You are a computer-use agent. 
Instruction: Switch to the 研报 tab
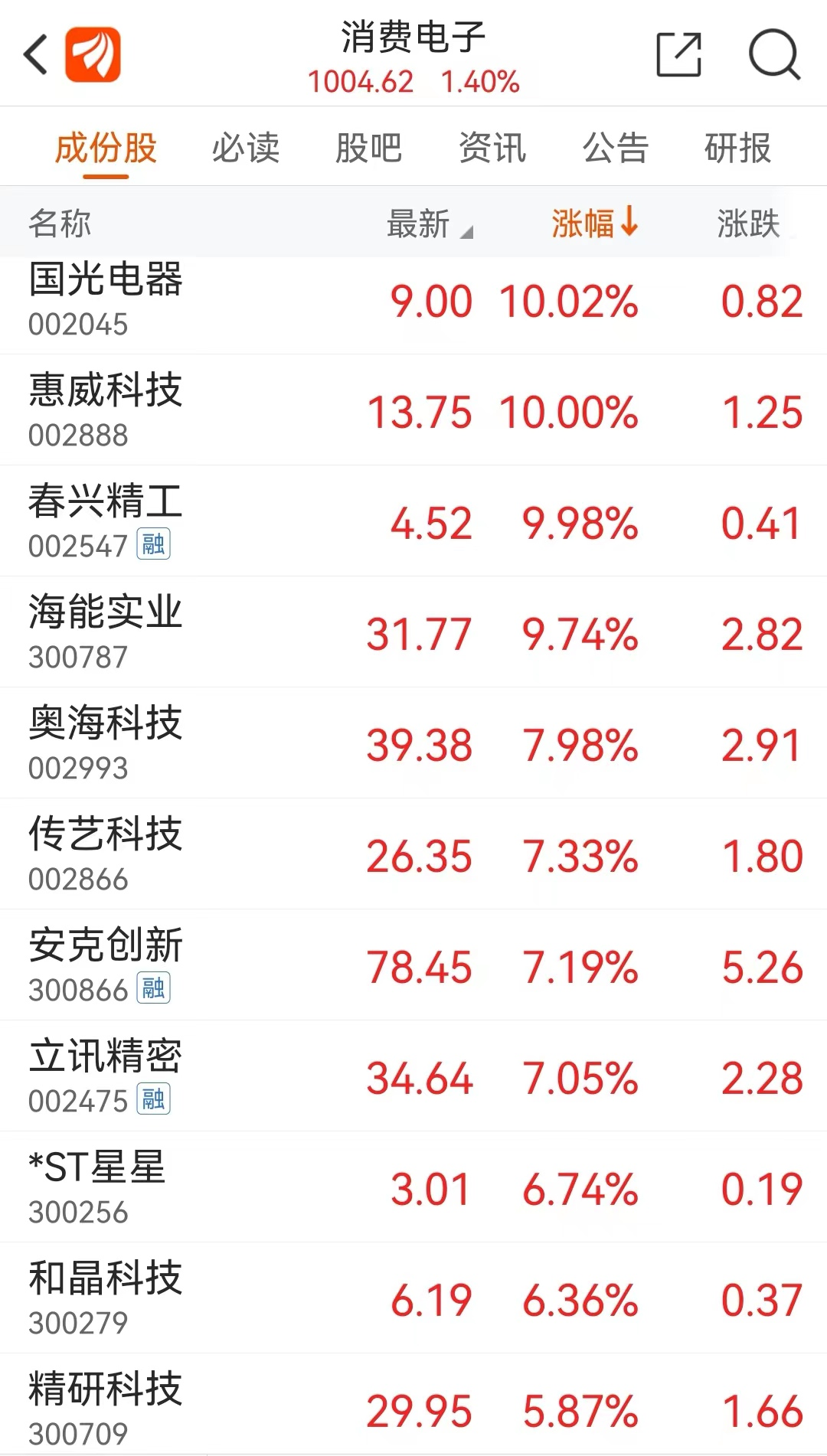[737, 148]
